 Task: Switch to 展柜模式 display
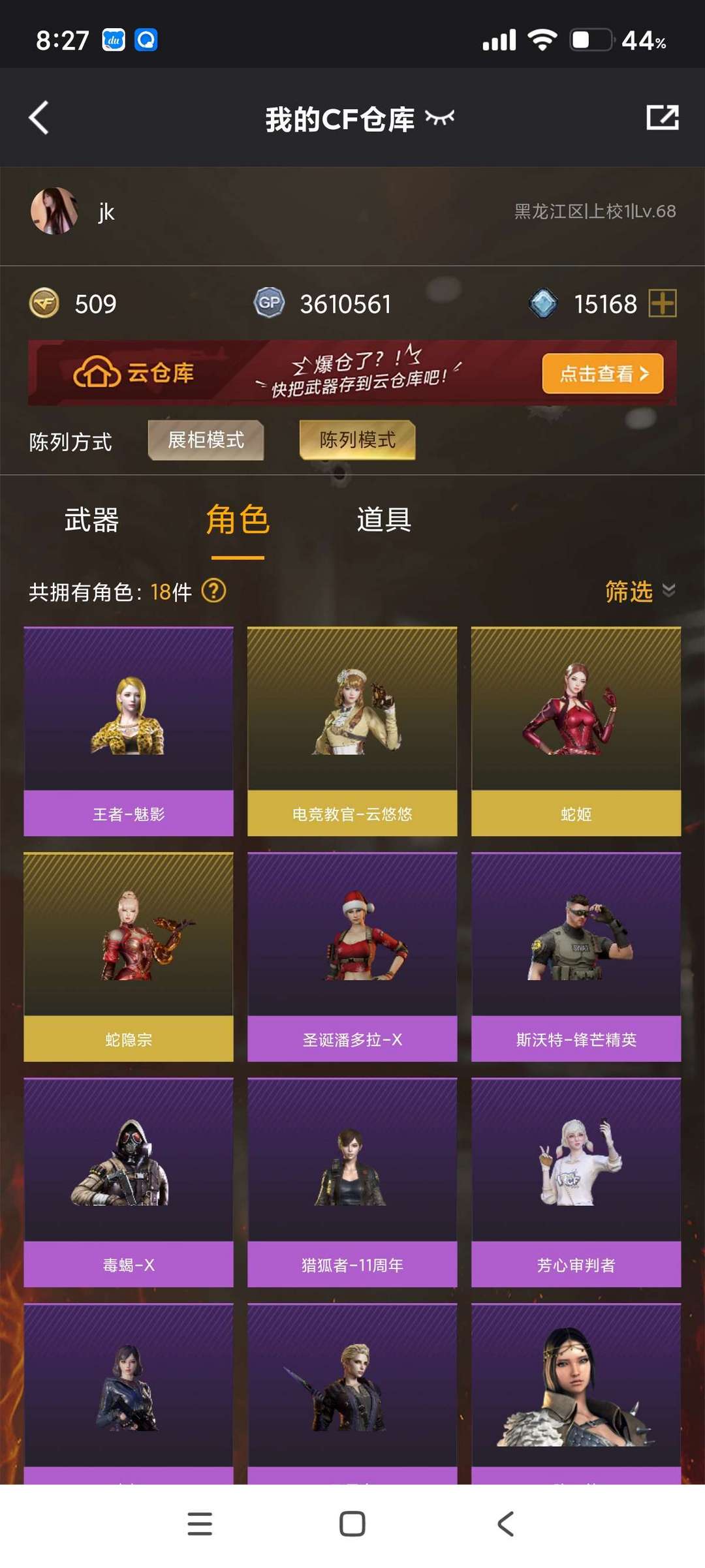206,440
